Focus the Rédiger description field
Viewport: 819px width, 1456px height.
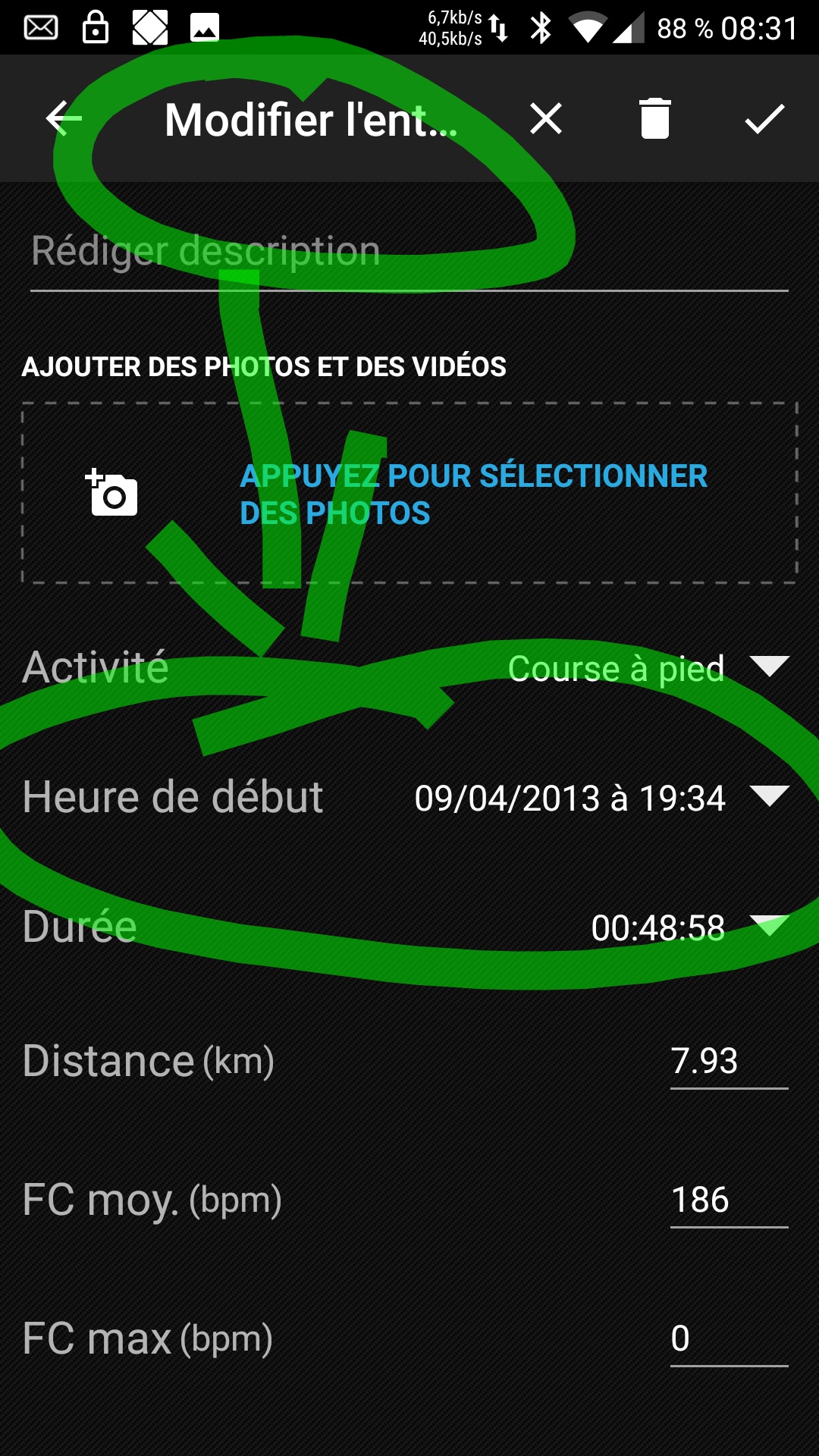pyautogui.click(x=409, y=253)
